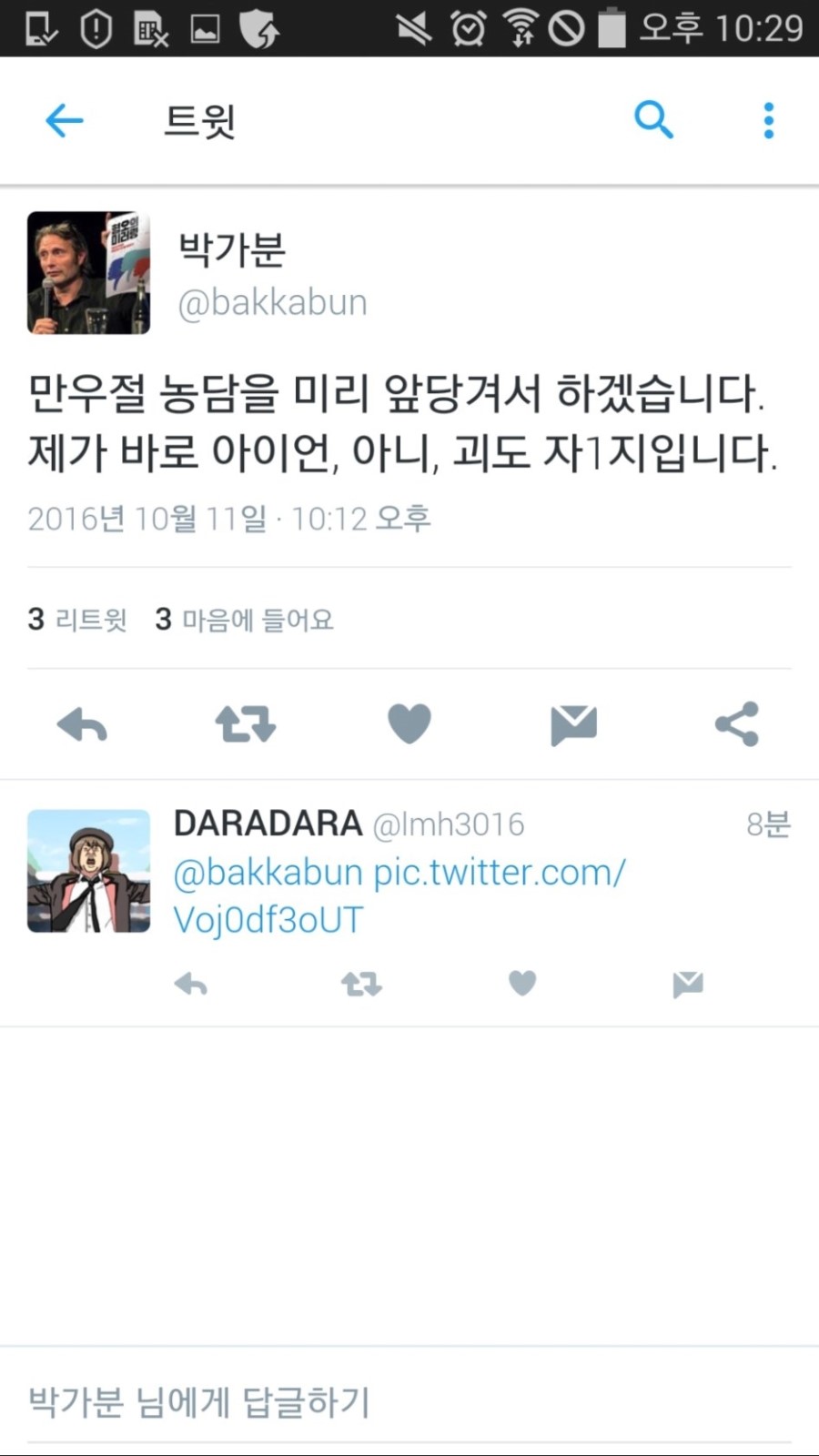
Task: Like 박가분's tweet with the heart
Action: (x=409, y=724)
